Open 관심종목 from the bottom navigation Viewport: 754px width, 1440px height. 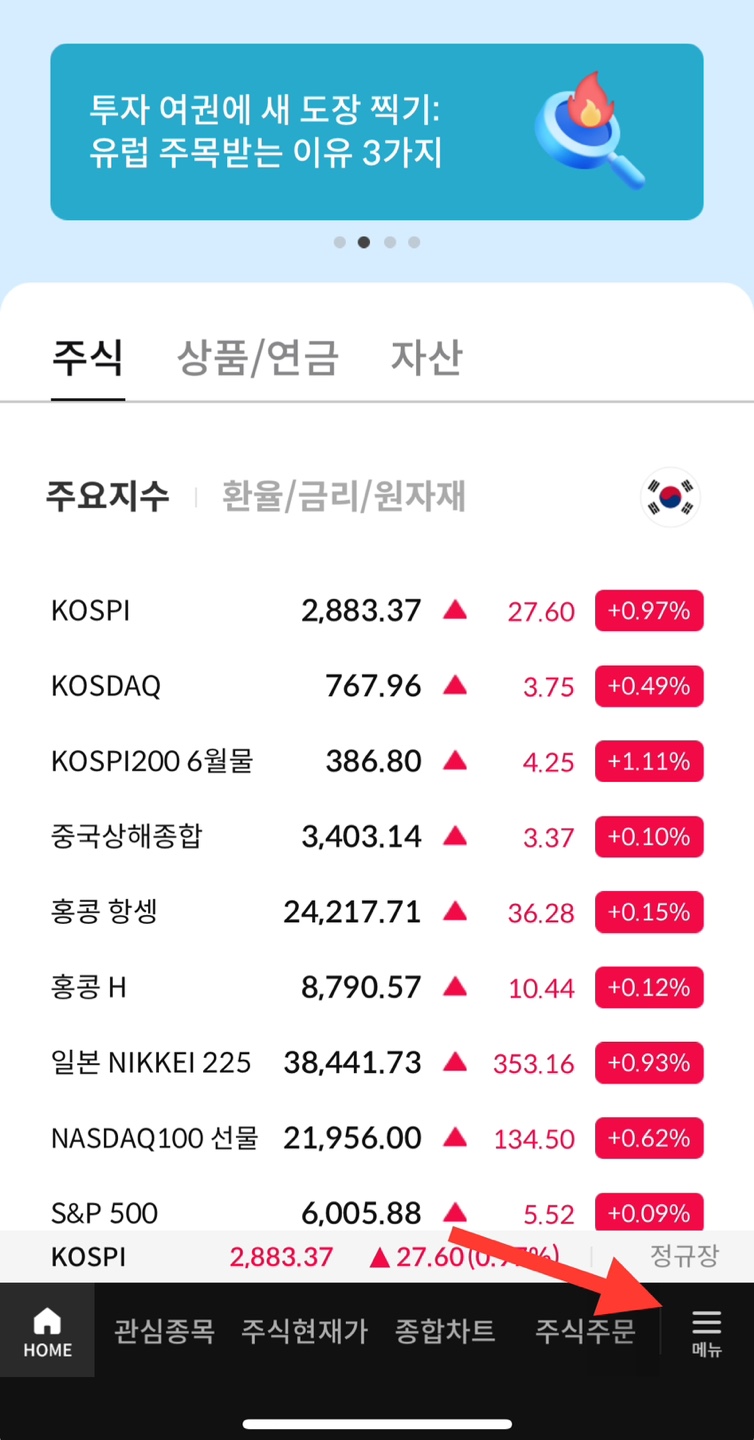(164, 1330)
